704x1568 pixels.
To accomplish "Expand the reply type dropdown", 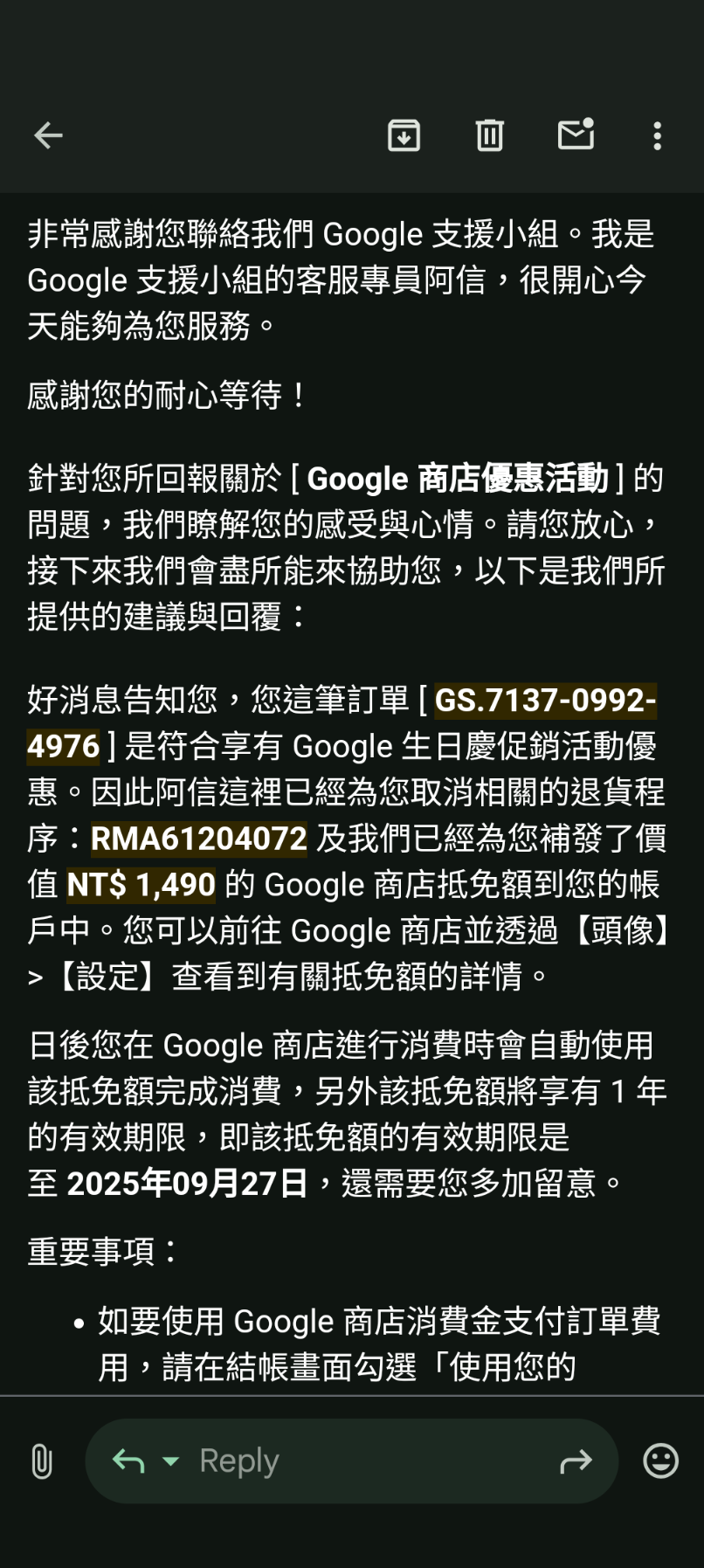I will point(171,1461).
